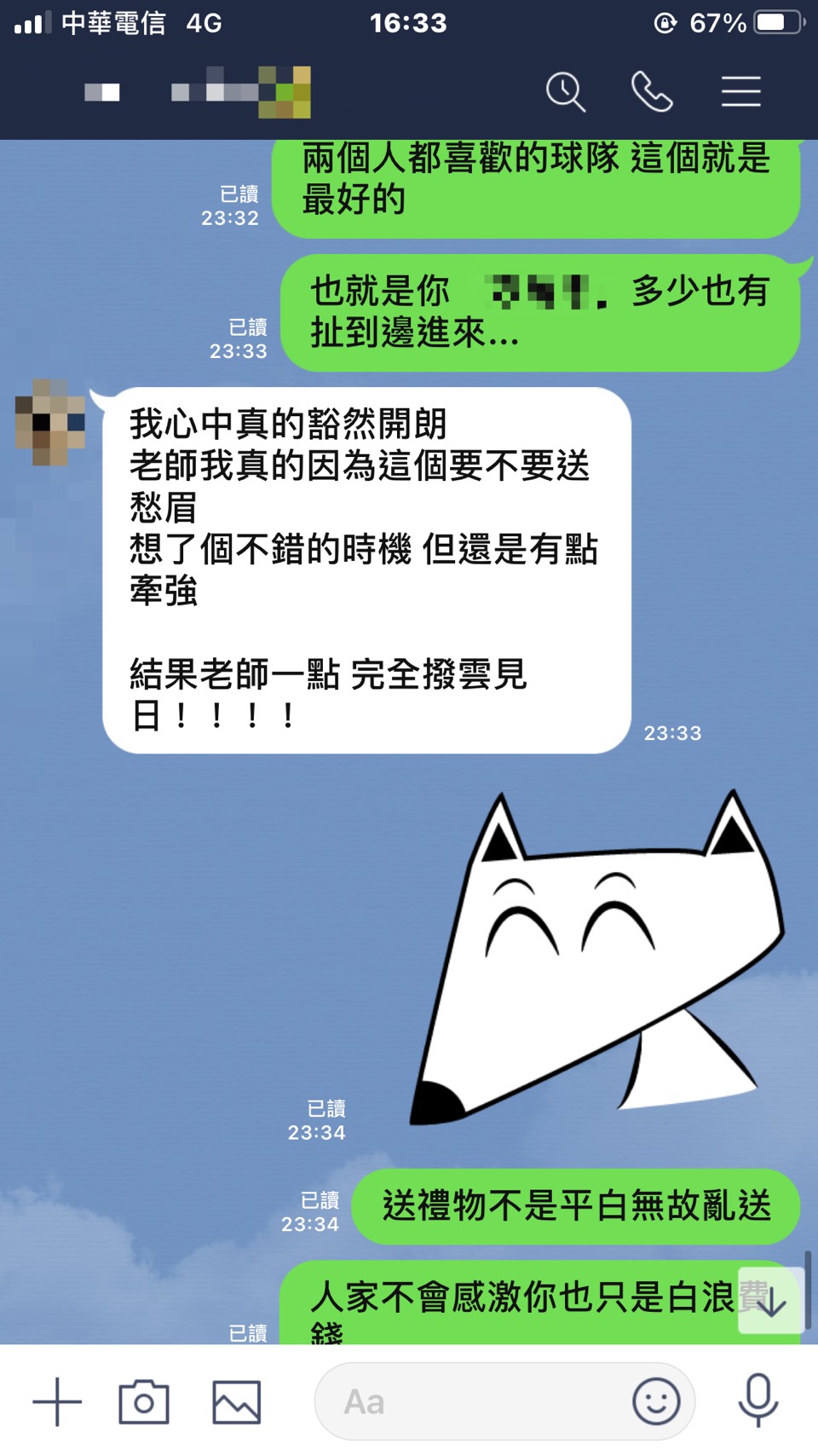Open the camera to take photo
Screen dimensions: 818x1456
tap(143, 1401)
